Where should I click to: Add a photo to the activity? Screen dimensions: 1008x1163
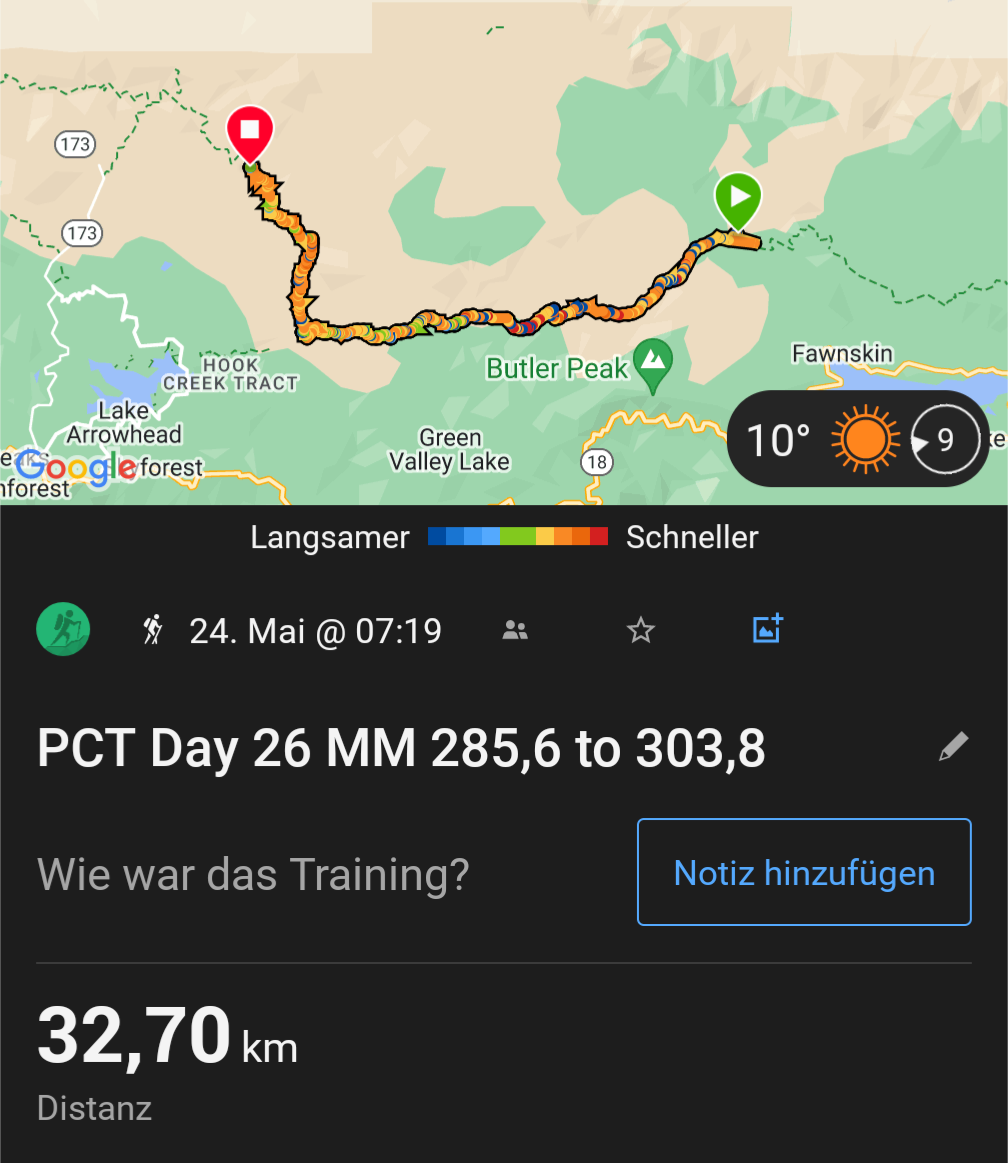767,629
